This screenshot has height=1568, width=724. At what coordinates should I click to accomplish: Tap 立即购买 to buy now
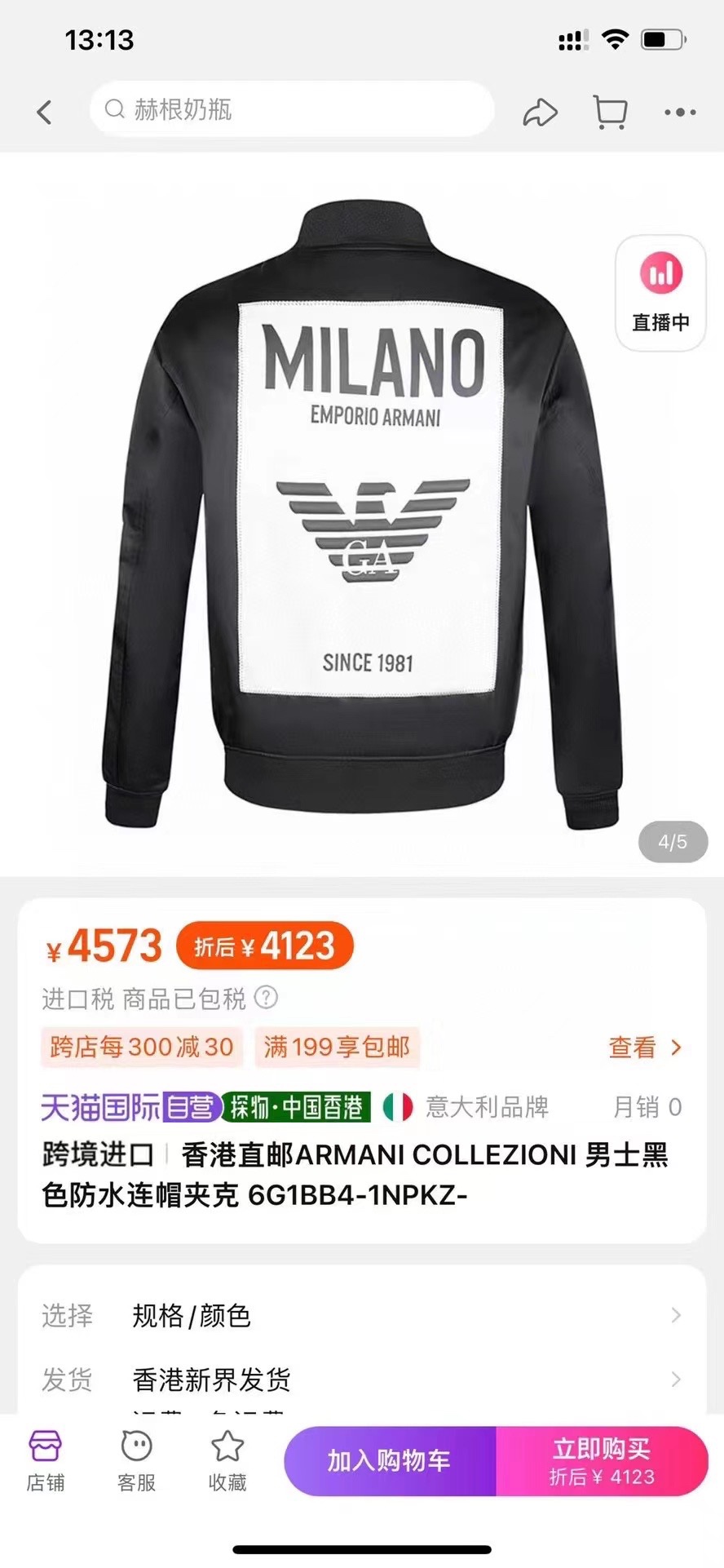[602, 1460]
